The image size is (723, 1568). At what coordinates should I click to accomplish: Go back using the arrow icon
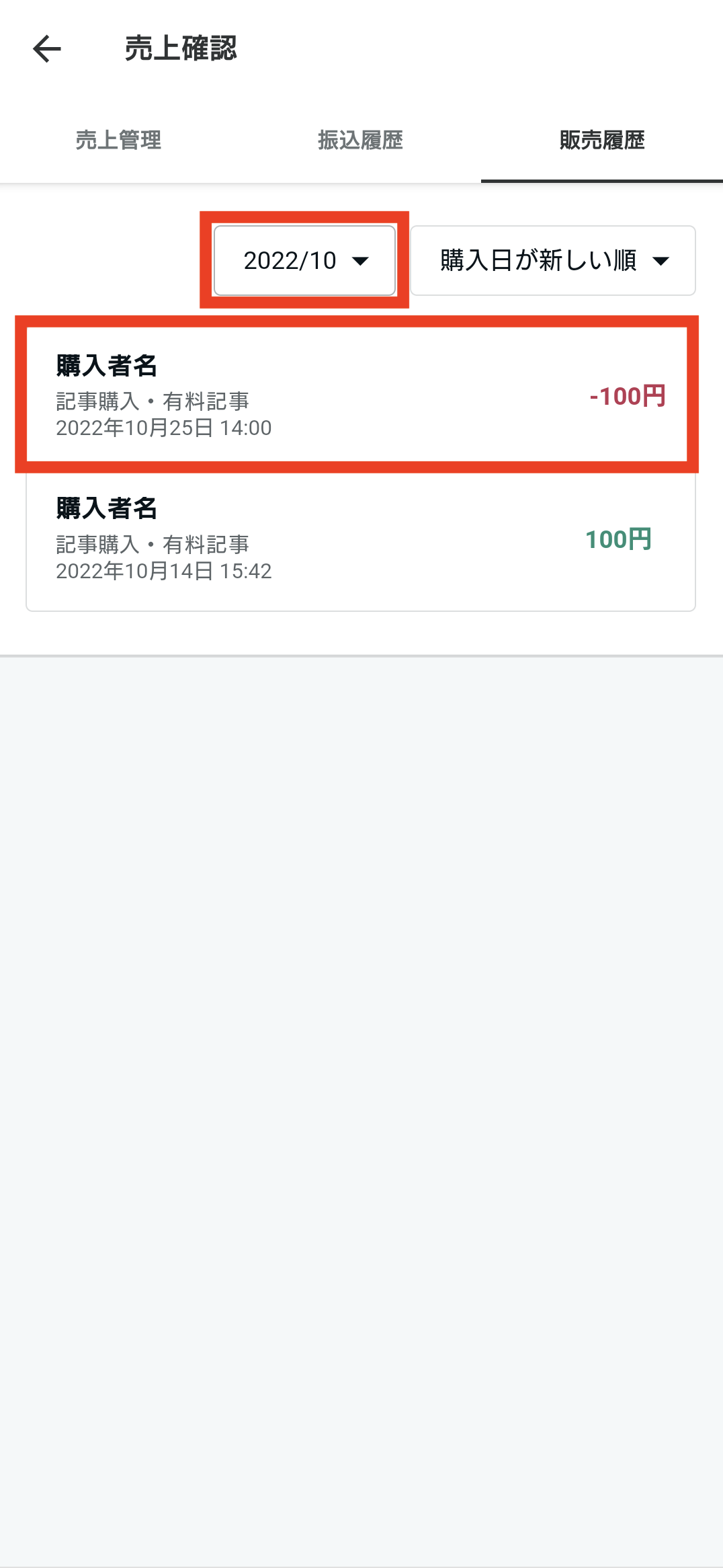tap(47, 49)
